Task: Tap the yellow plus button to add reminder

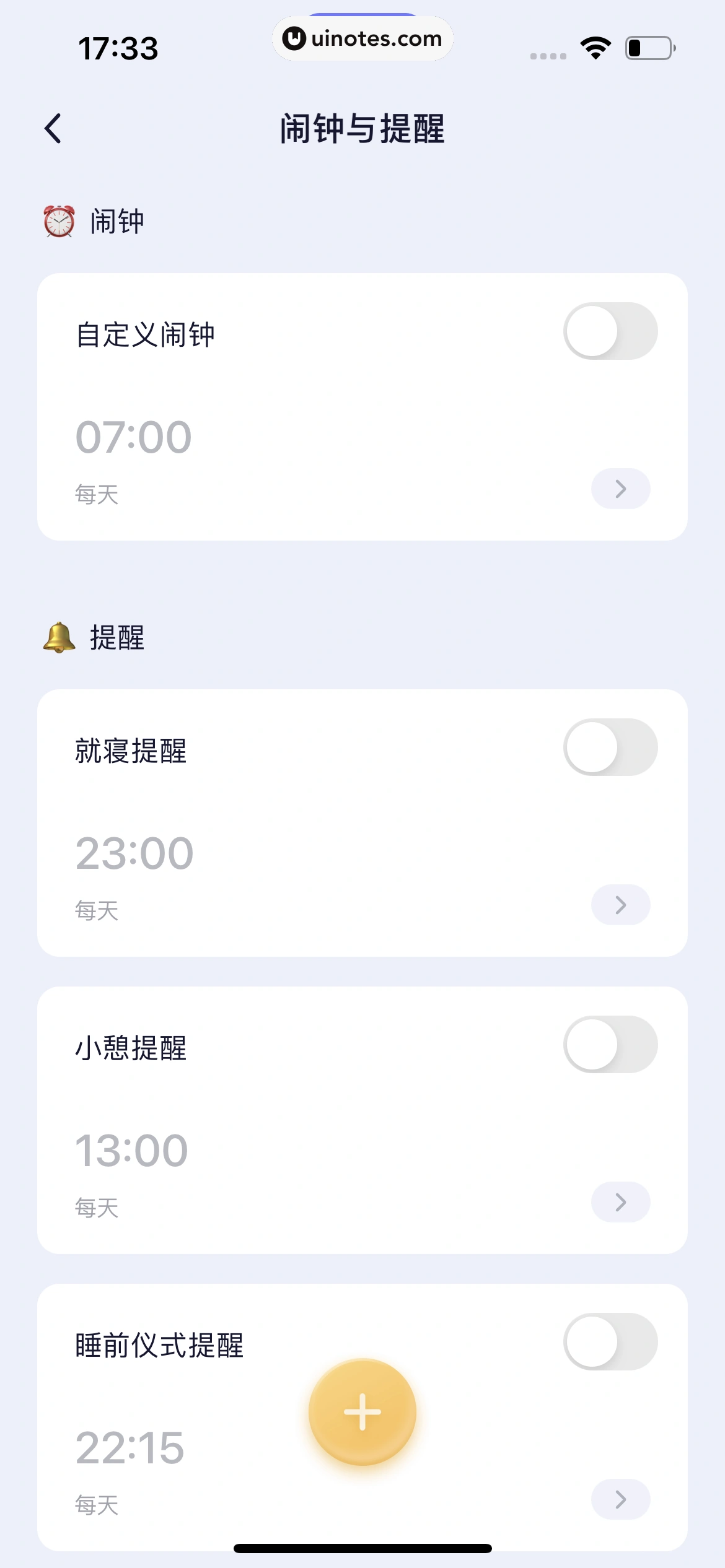Action: pos(362,1413)
